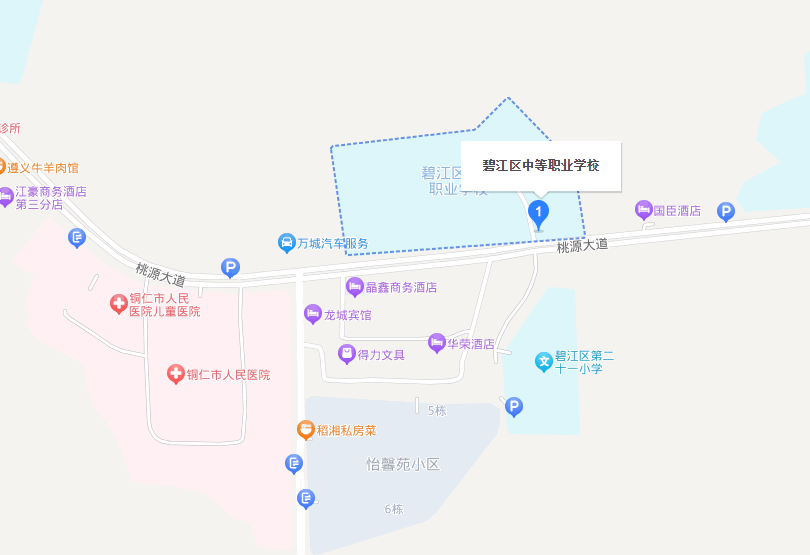
Task: Select the 国臣酒店 hotel point
Action: (643, 210)
